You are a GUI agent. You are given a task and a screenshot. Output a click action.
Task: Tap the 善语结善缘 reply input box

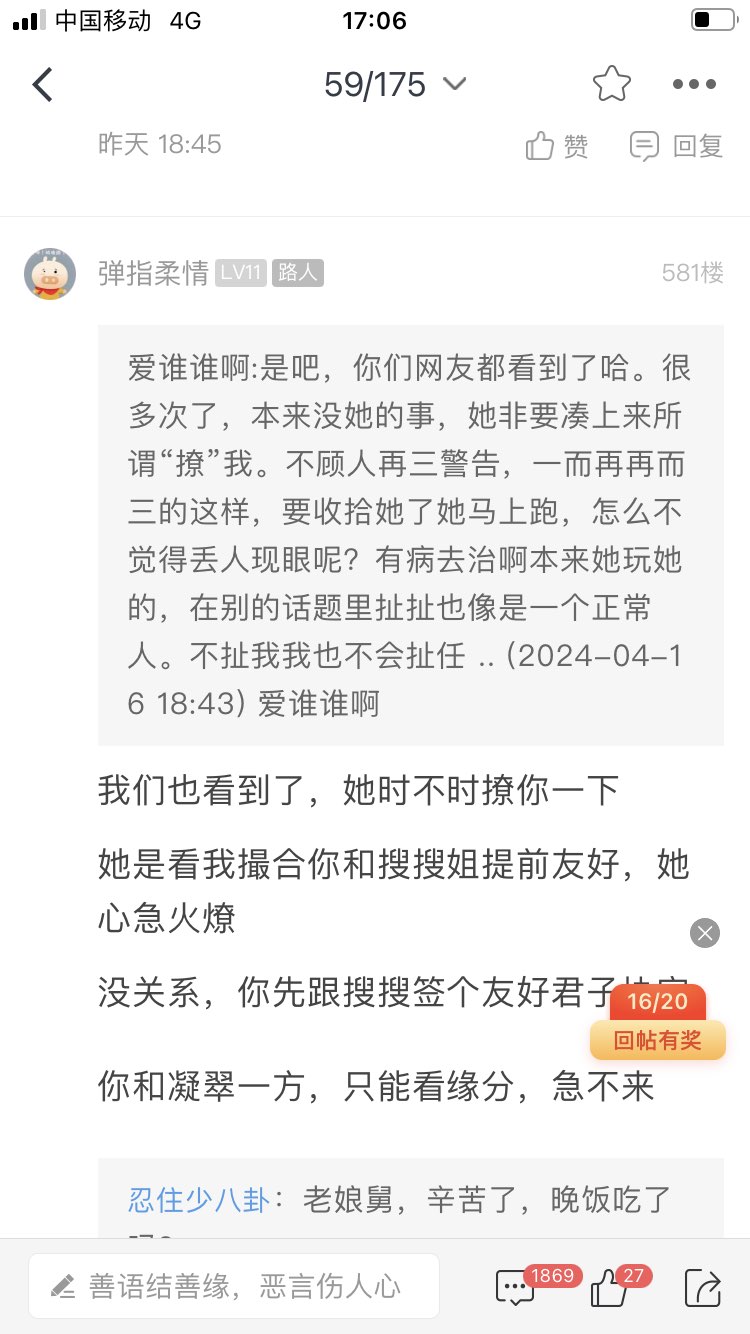[x=234, y=1286]
